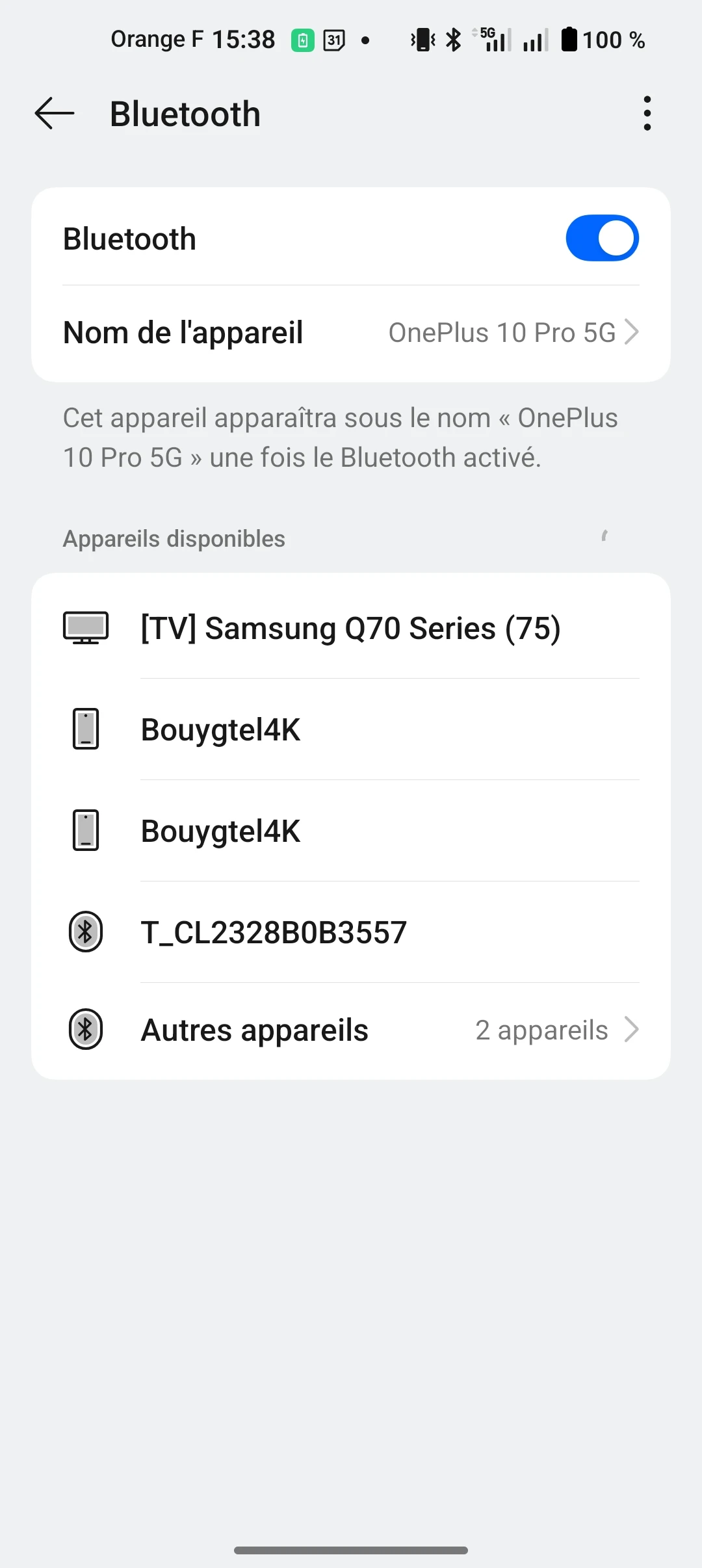Expand Autres appareils list

click(x=351, y=1030)
